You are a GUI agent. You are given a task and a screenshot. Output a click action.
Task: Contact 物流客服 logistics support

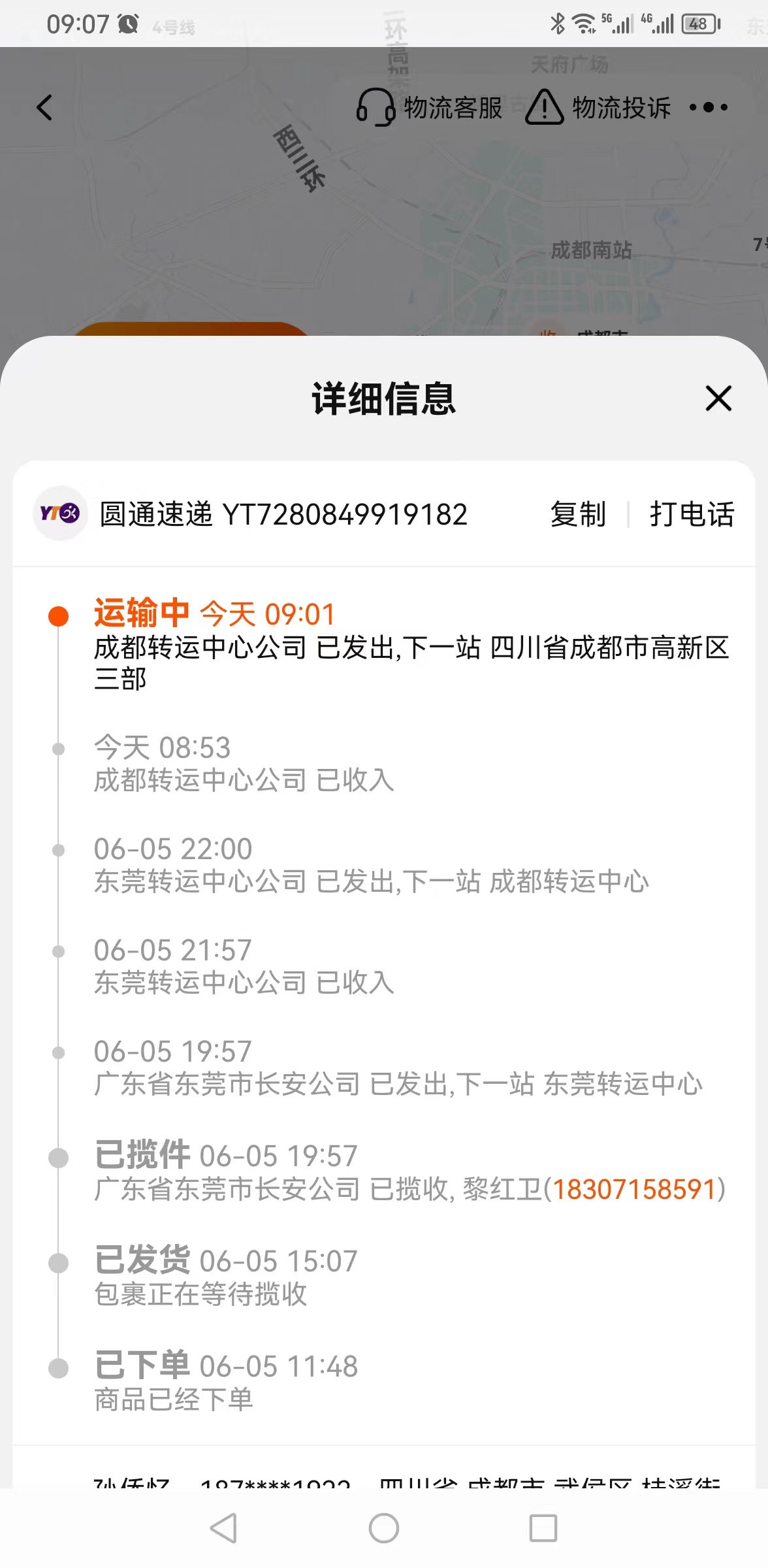(x=429, y=108)
